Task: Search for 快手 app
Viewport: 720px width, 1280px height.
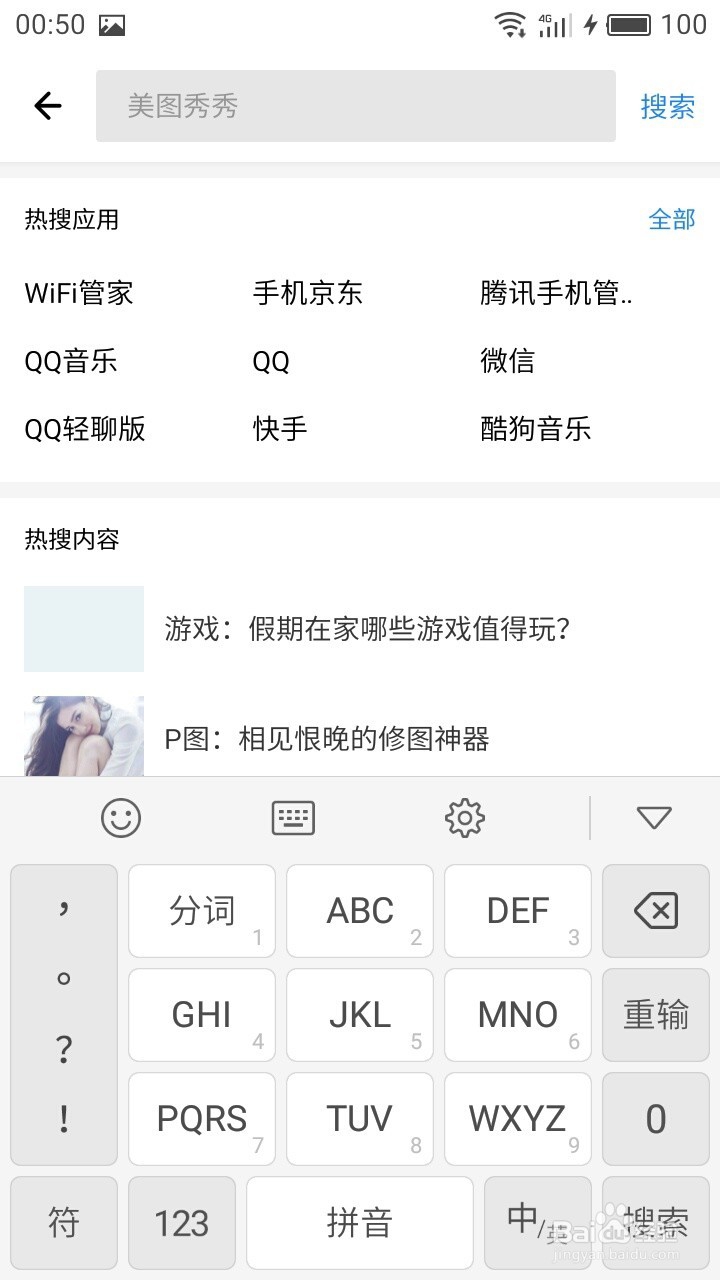Action: point(280,429)
